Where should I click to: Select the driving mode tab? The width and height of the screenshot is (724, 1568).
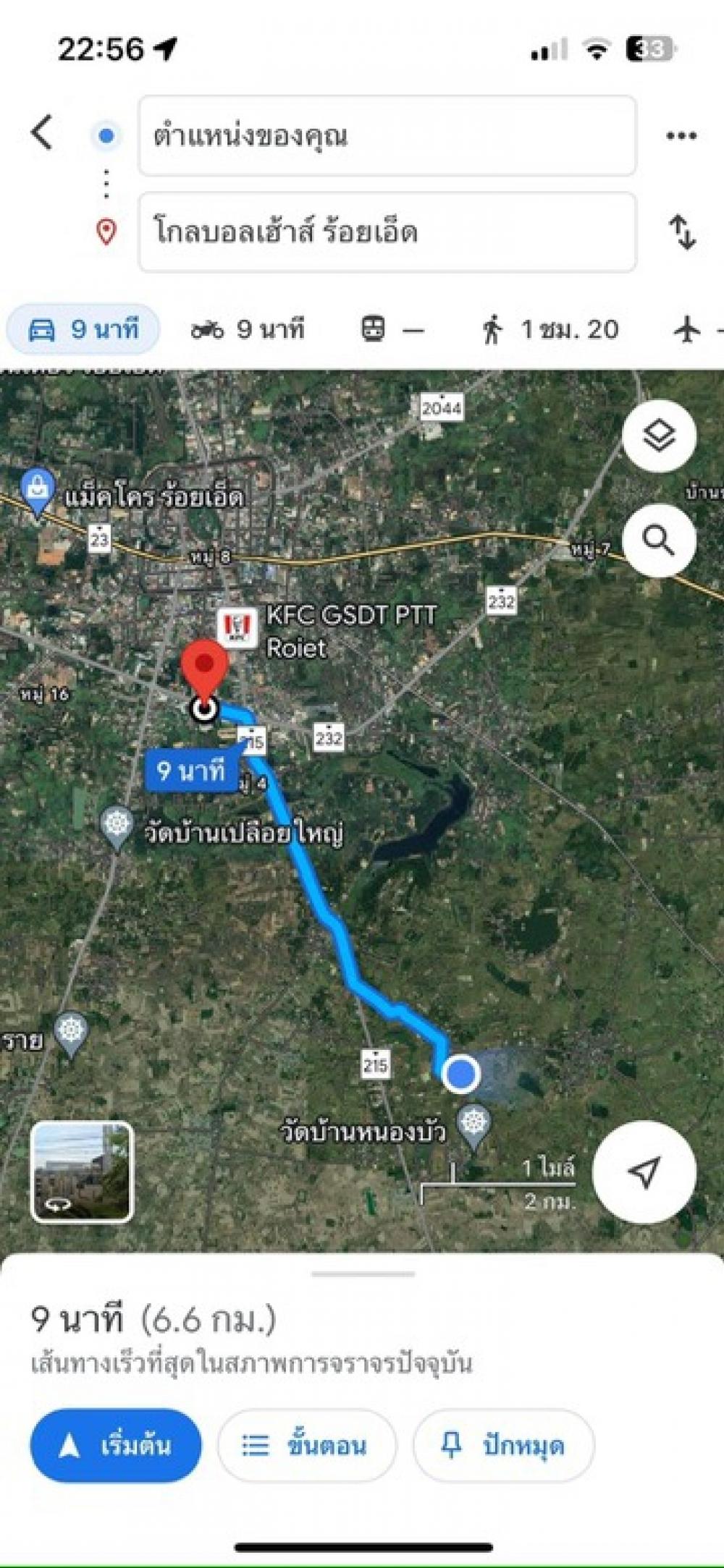tap(83, 330)
